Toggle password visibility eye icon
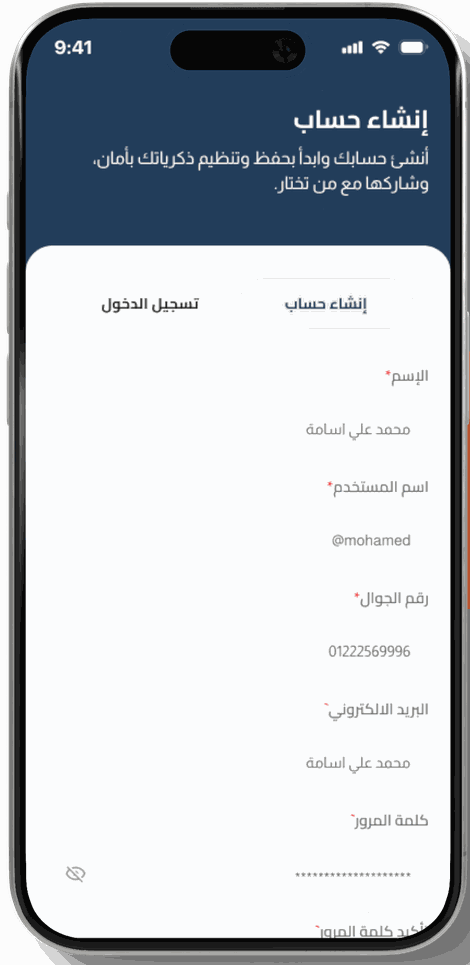 [76, 874]
